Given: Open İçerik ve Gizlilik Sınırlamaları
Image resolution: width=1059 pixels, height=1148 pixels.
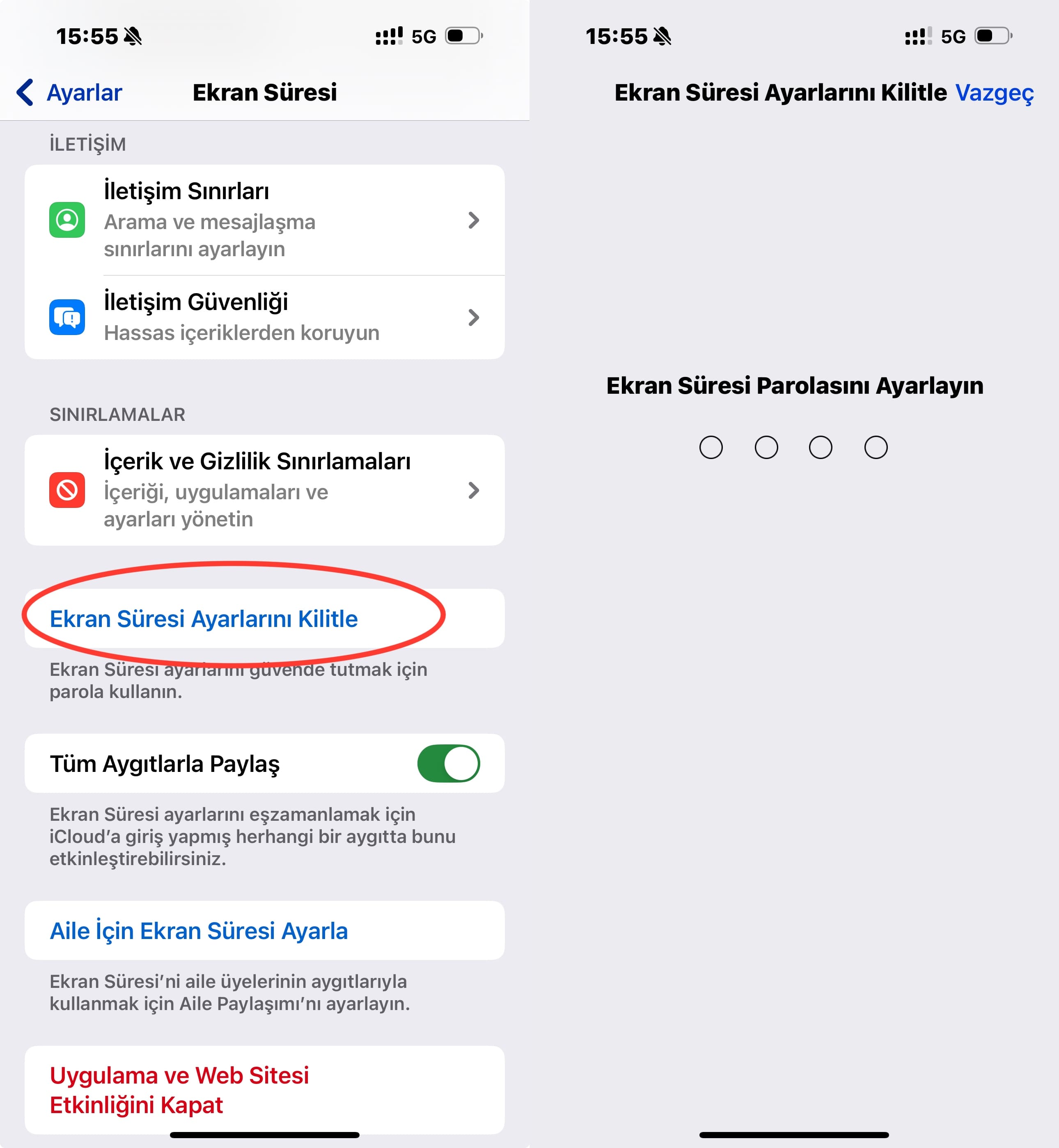Looking at the screenshot, I should click(264, 490).
